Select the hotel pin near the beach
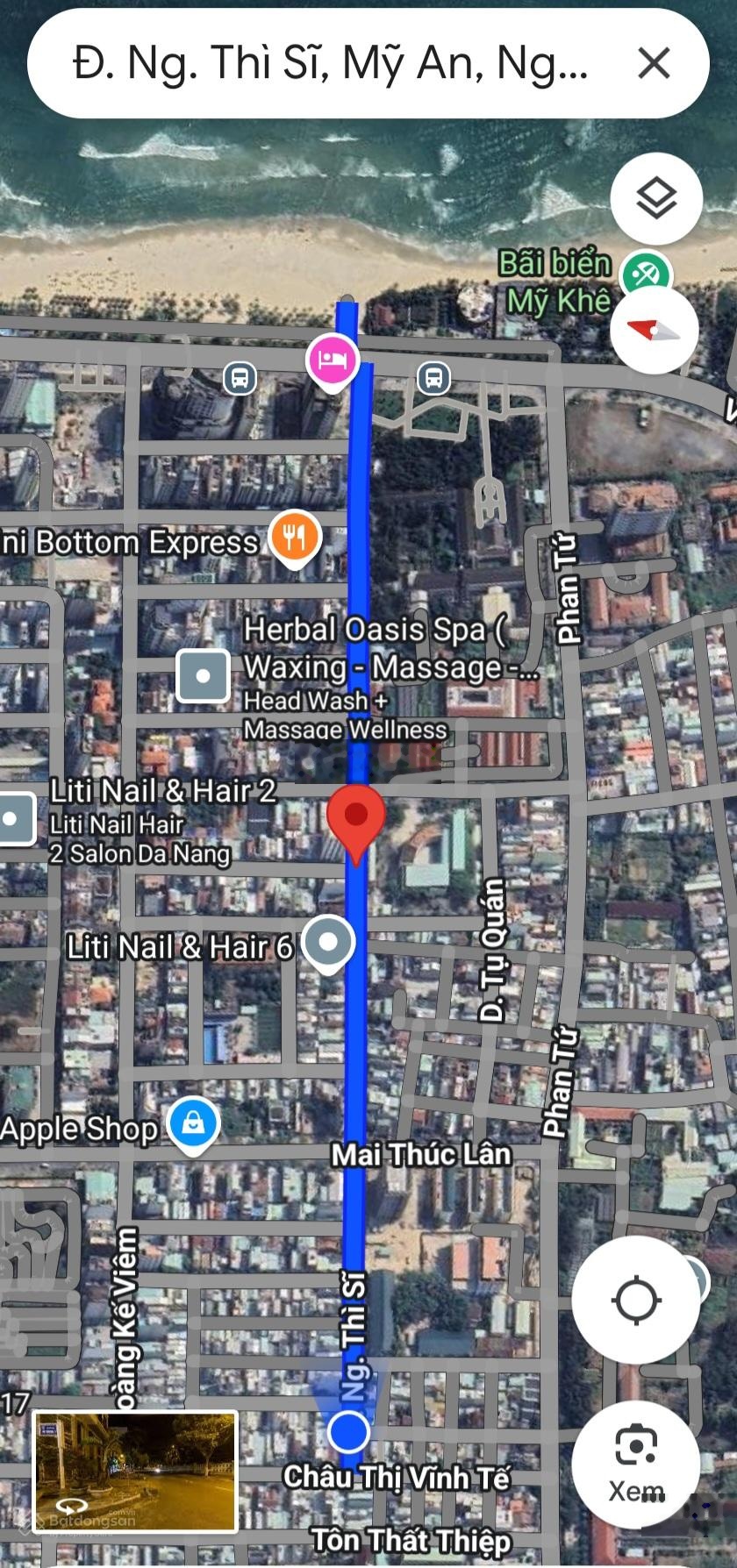 pyautogui.click(x=332, y=360)
